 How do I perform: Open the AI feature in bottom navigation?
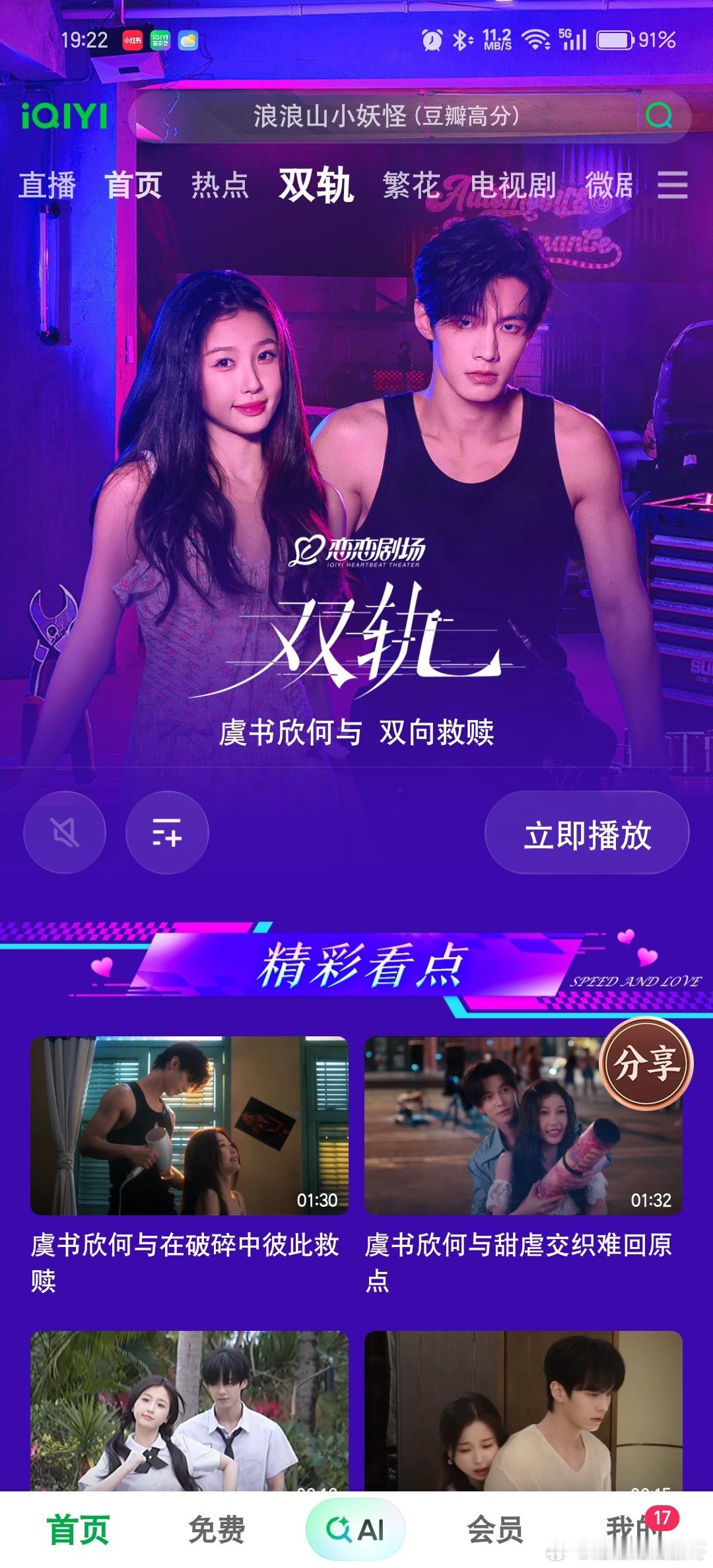tap(356, 1527)
